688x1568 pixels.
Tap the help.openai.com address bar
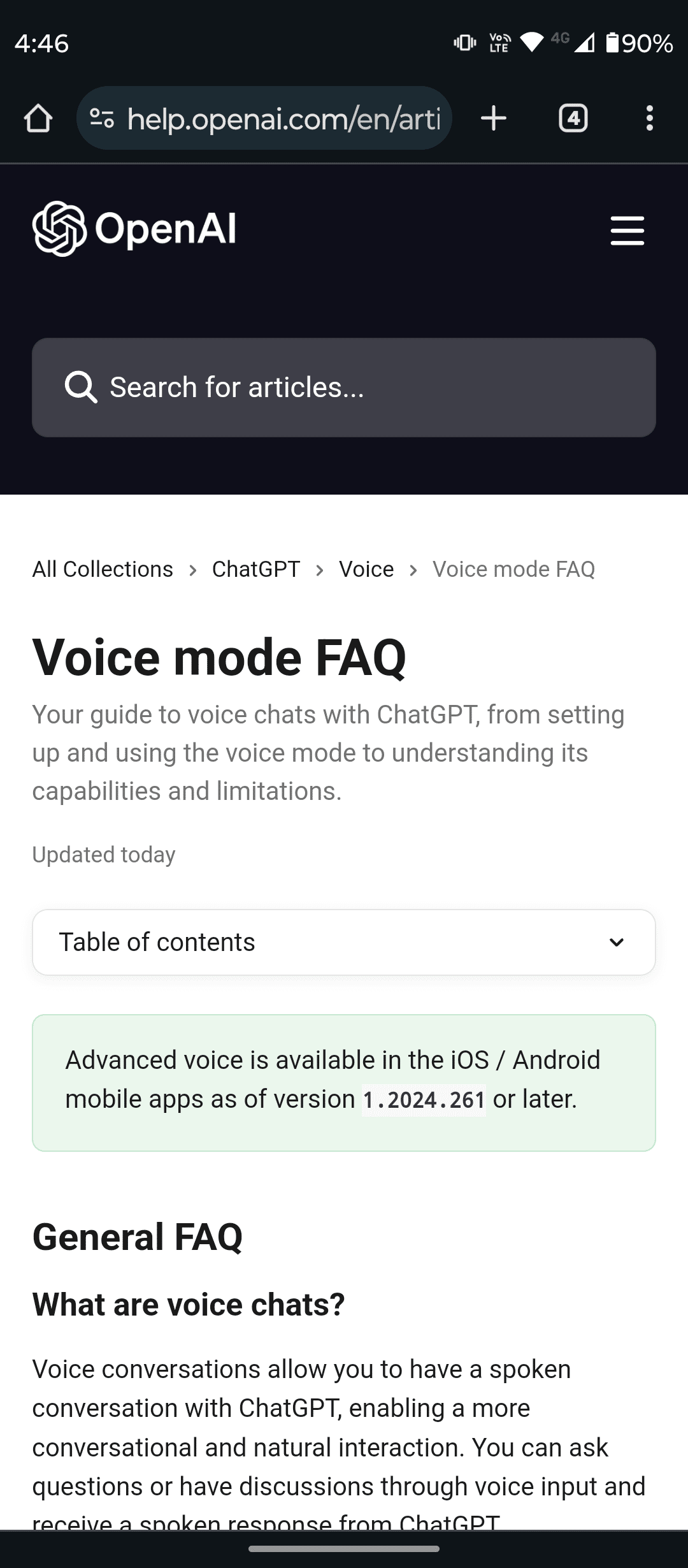pyautogui.click(x=283, y=119)
